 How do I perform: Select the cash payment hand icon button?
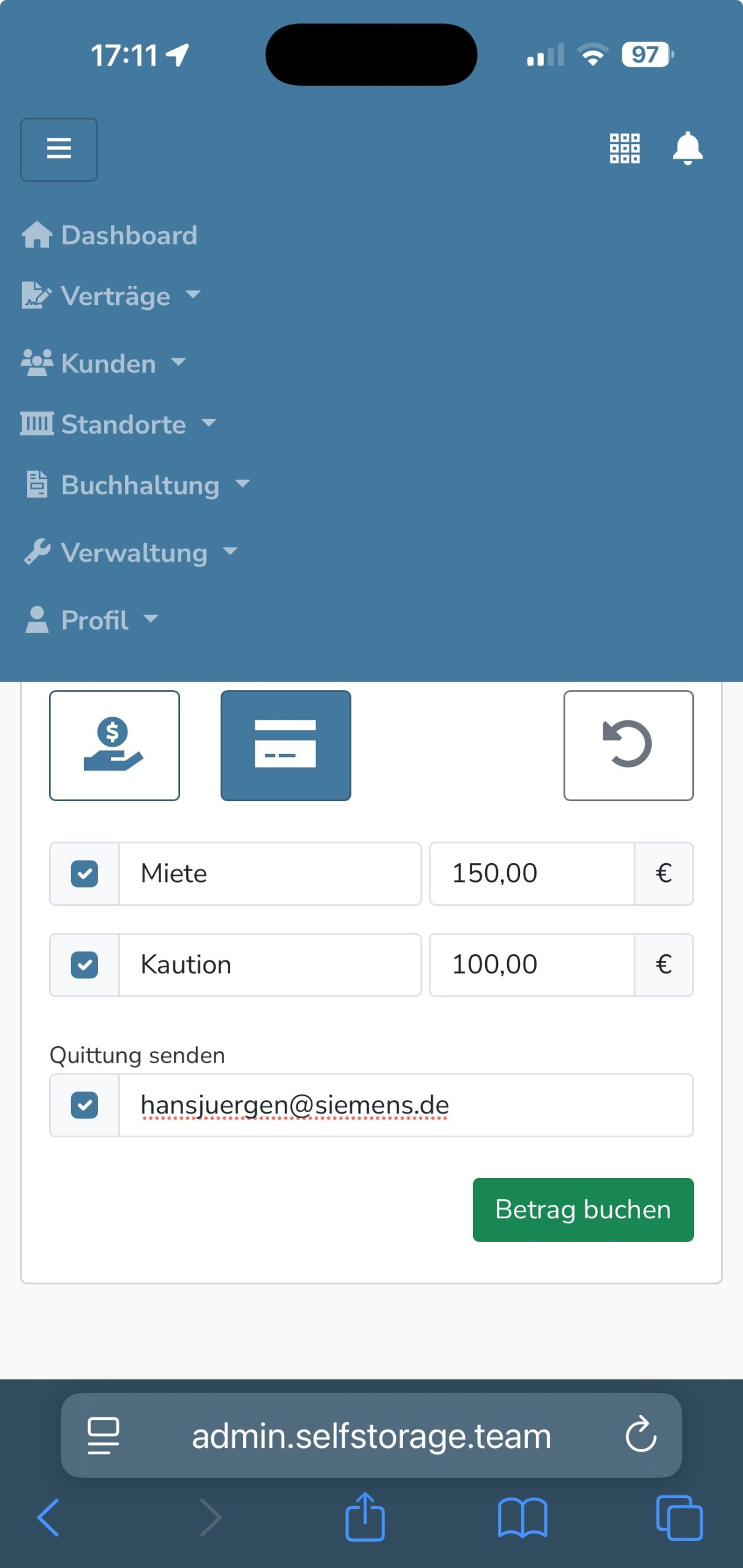(115, 745)
